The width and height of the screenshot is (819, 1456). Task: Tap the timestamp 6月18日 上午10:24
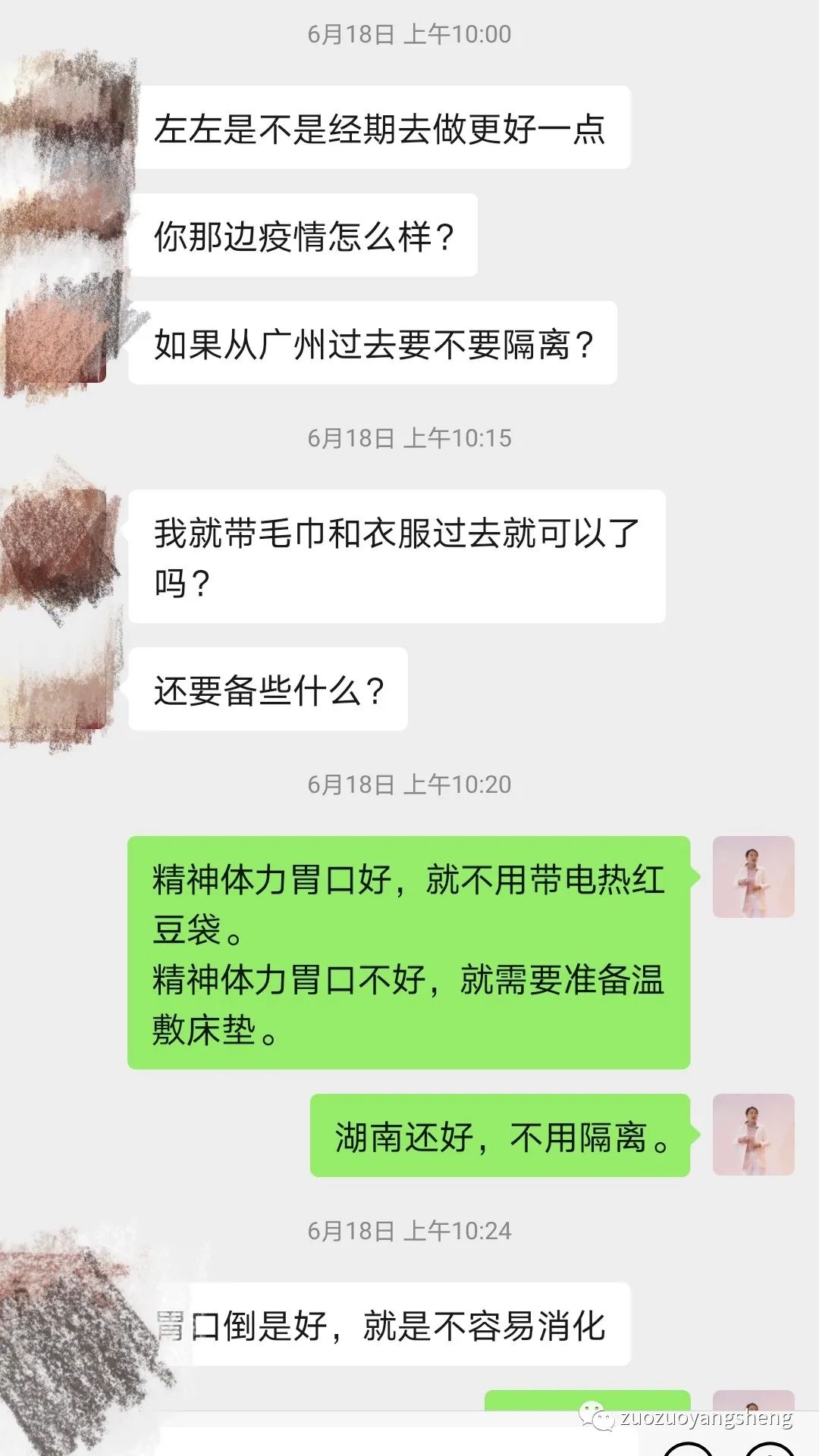pyautogui.click(x=409, y=1224)
